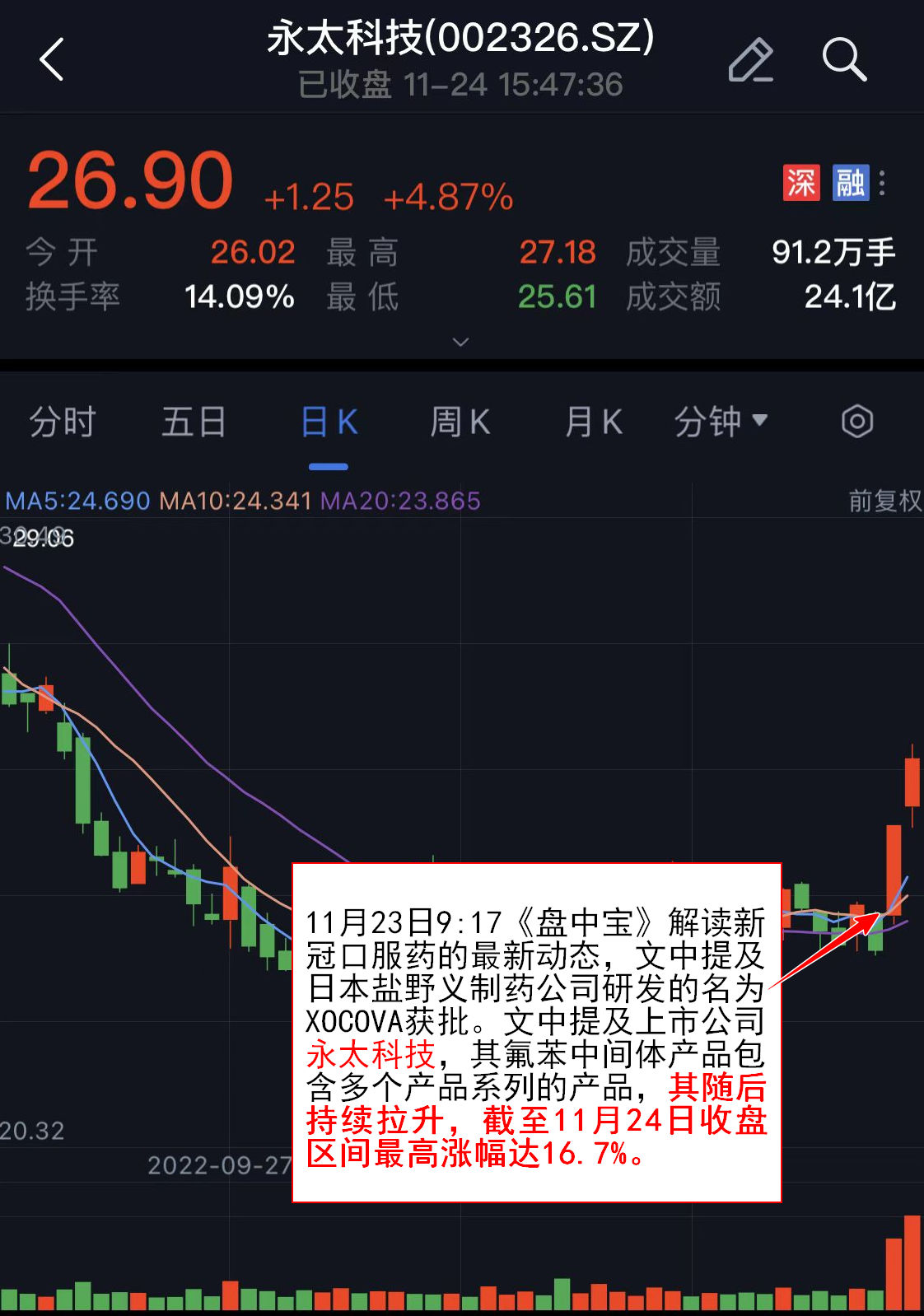The image size is (924, 1316).
Task: Open the three-dot menu beside 融 tag
Action: [x=883, y=183]
